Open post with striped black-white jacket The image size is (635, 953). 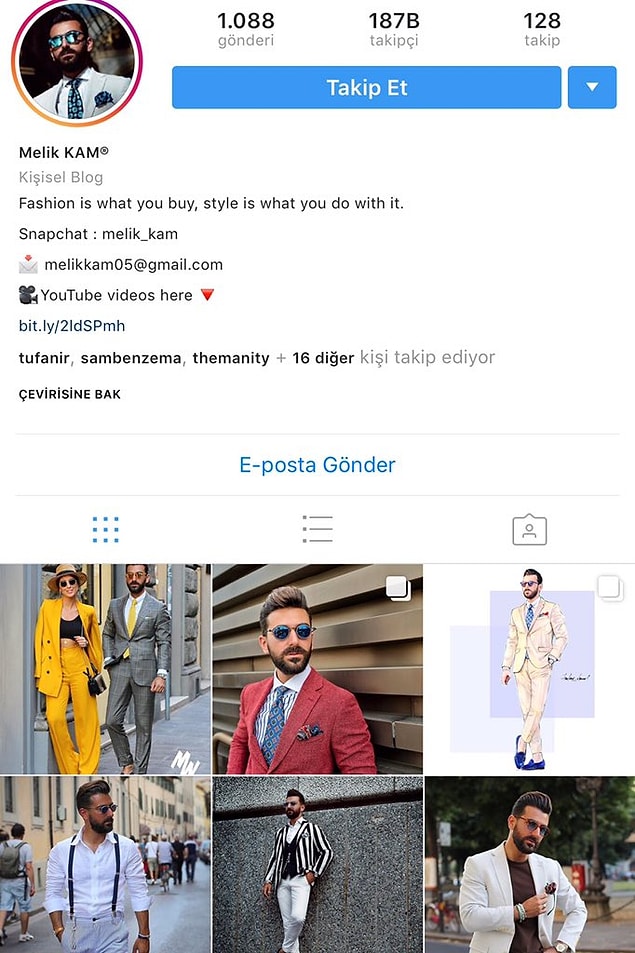(317, 865)
